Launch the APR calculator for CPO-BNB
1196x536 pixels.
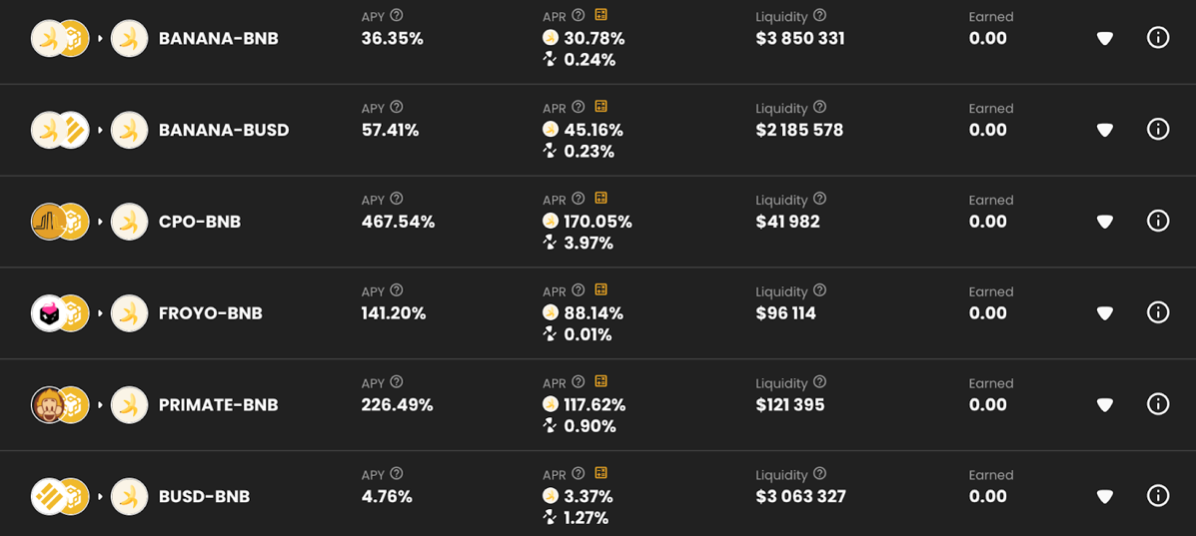coord(601,198)
